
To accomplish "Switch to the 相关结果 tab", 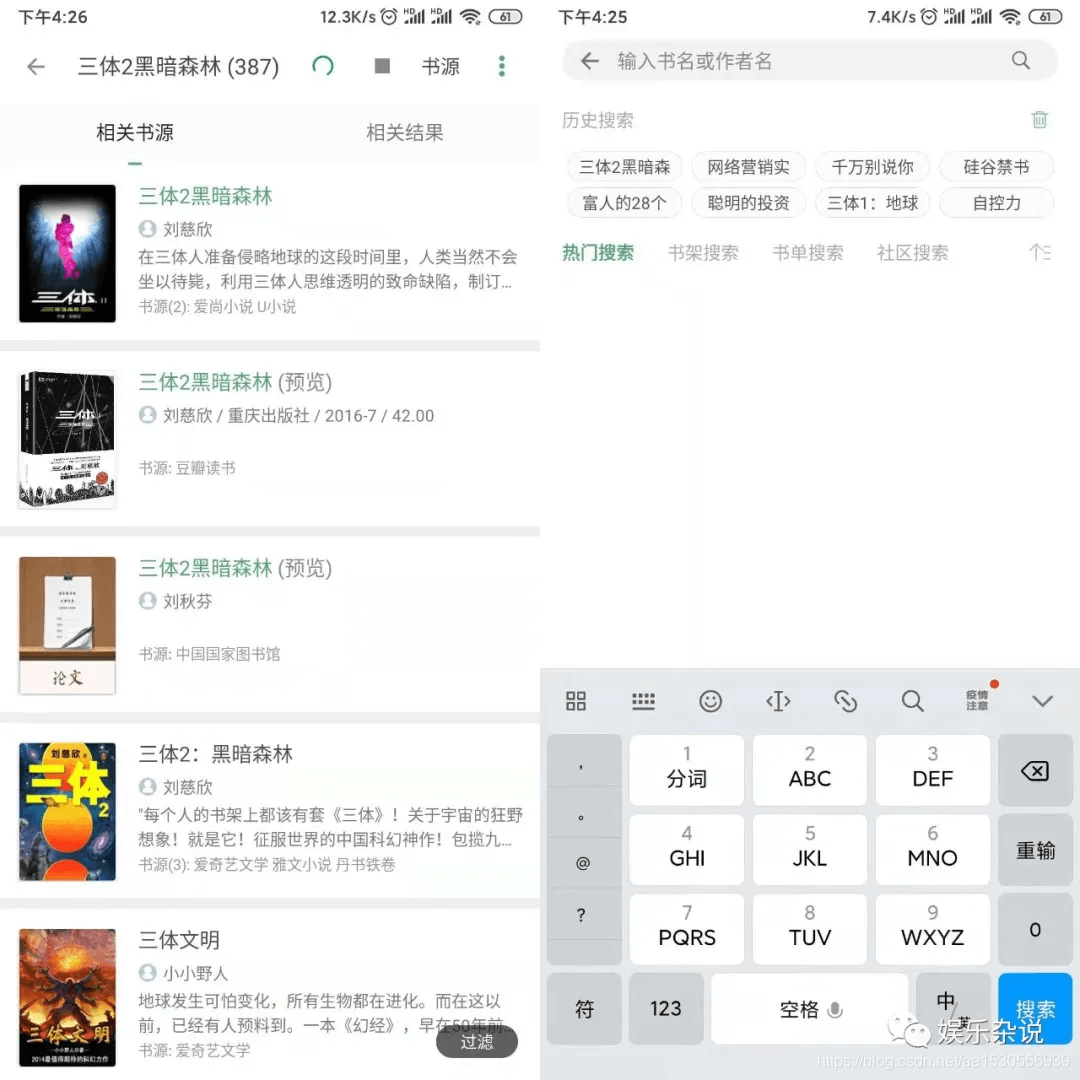I will coord(404,133).
